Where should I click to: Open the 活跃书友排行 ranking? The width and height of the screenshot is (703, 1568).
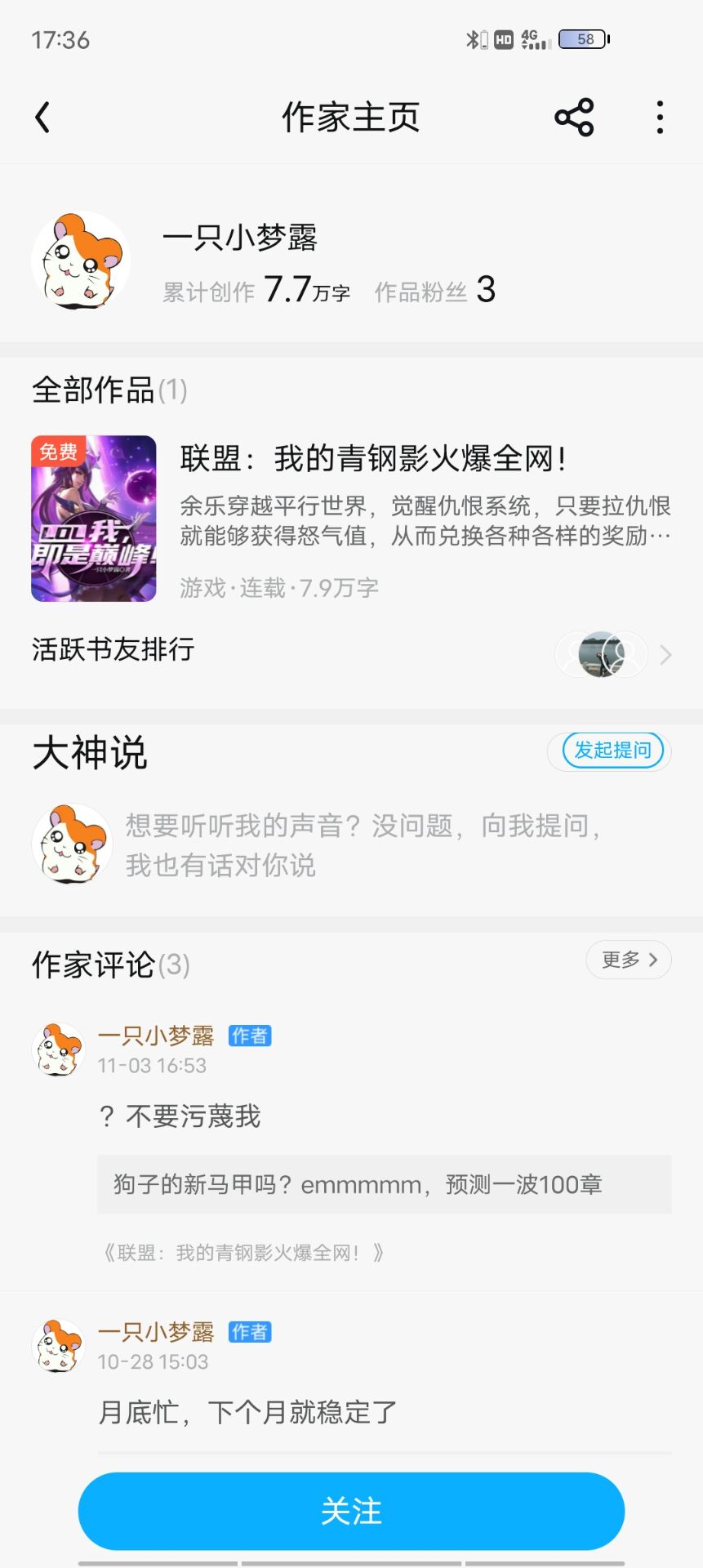(x=351, y=651)
